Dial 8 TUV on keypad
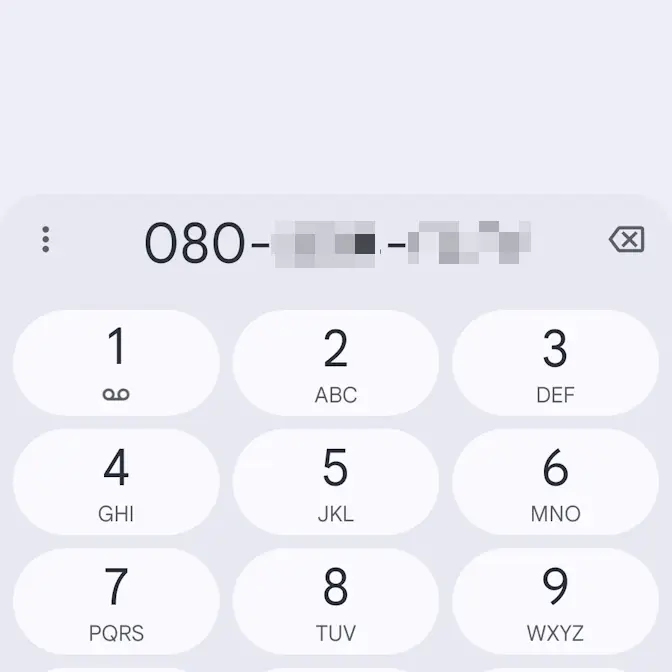This screenshot has height=672, width=672. click(x=336, y=601)
